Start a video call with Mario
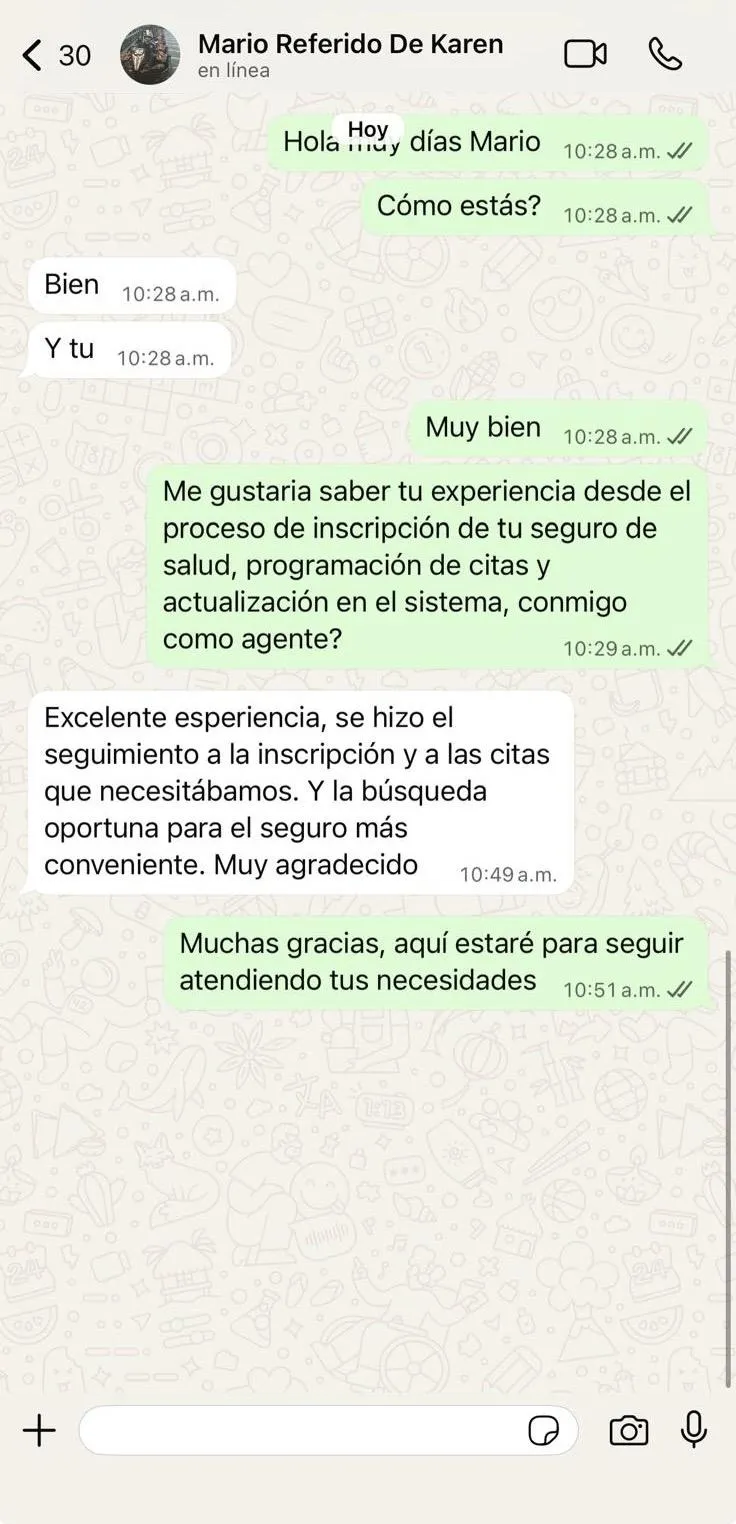This screenshot has height=1524, width=736. click(585, 54)
